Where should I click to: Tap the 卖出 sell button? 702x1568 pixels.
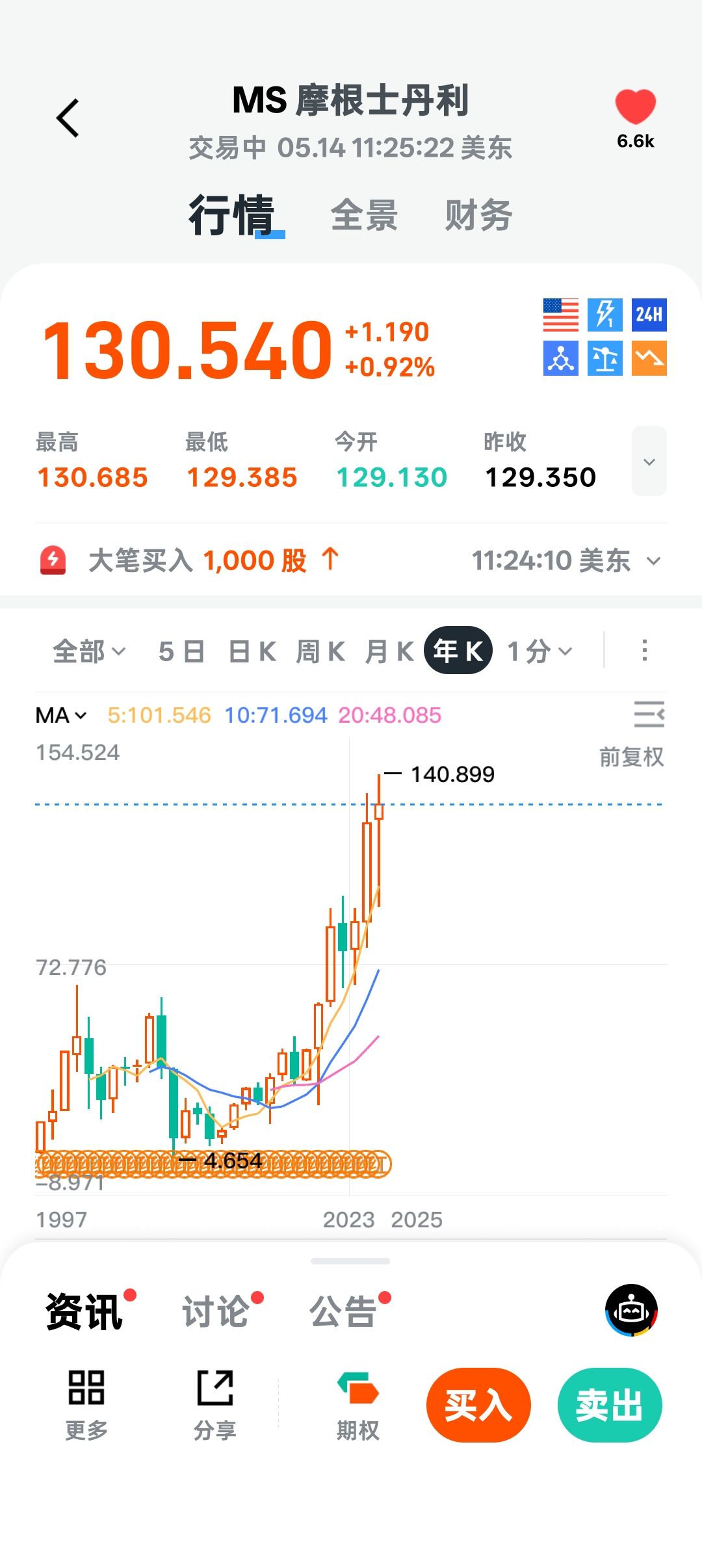pos(610,1405)
